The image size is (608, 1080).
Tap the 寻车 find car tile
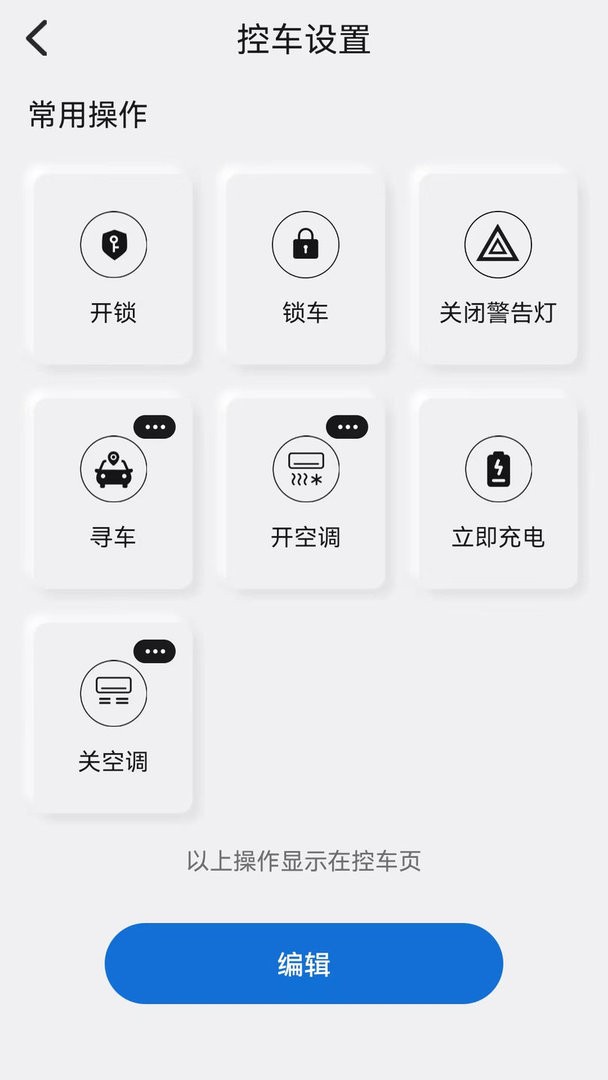click(x=113, y=492)
